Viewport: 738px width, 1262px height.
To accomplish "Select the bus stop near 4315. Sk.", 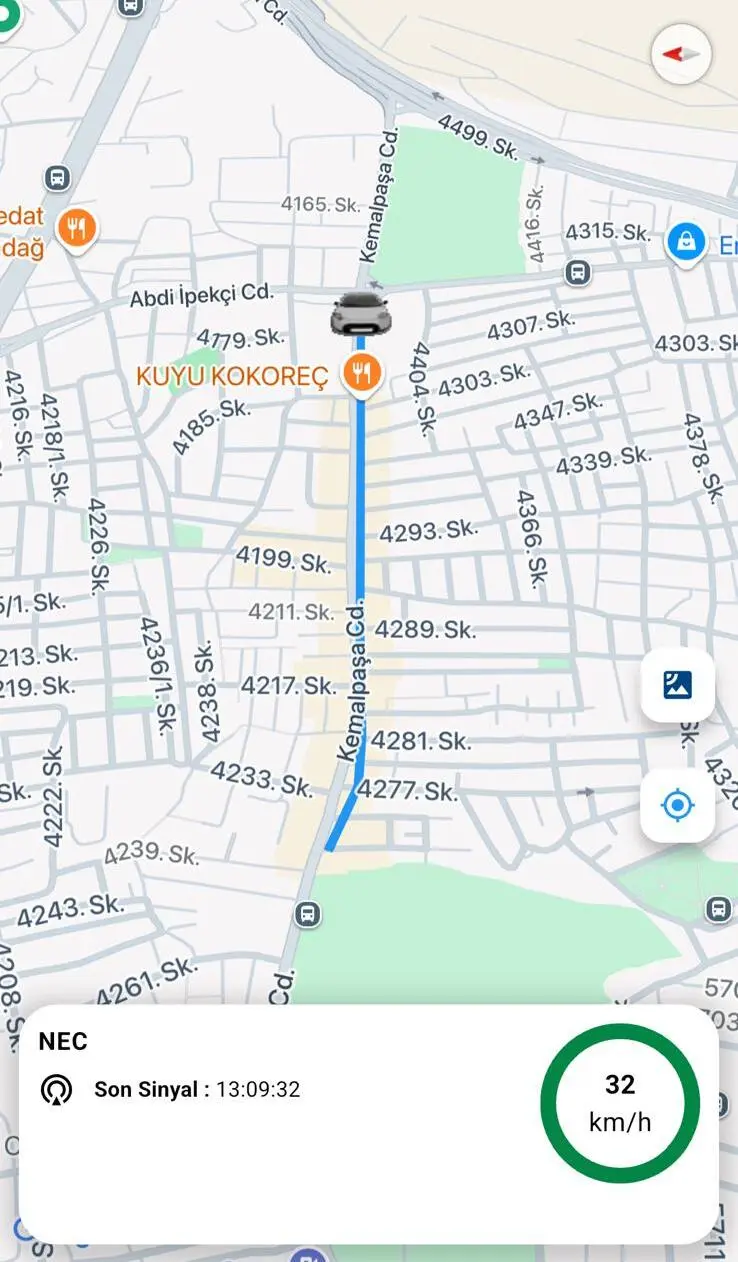I will pos(576,272).
